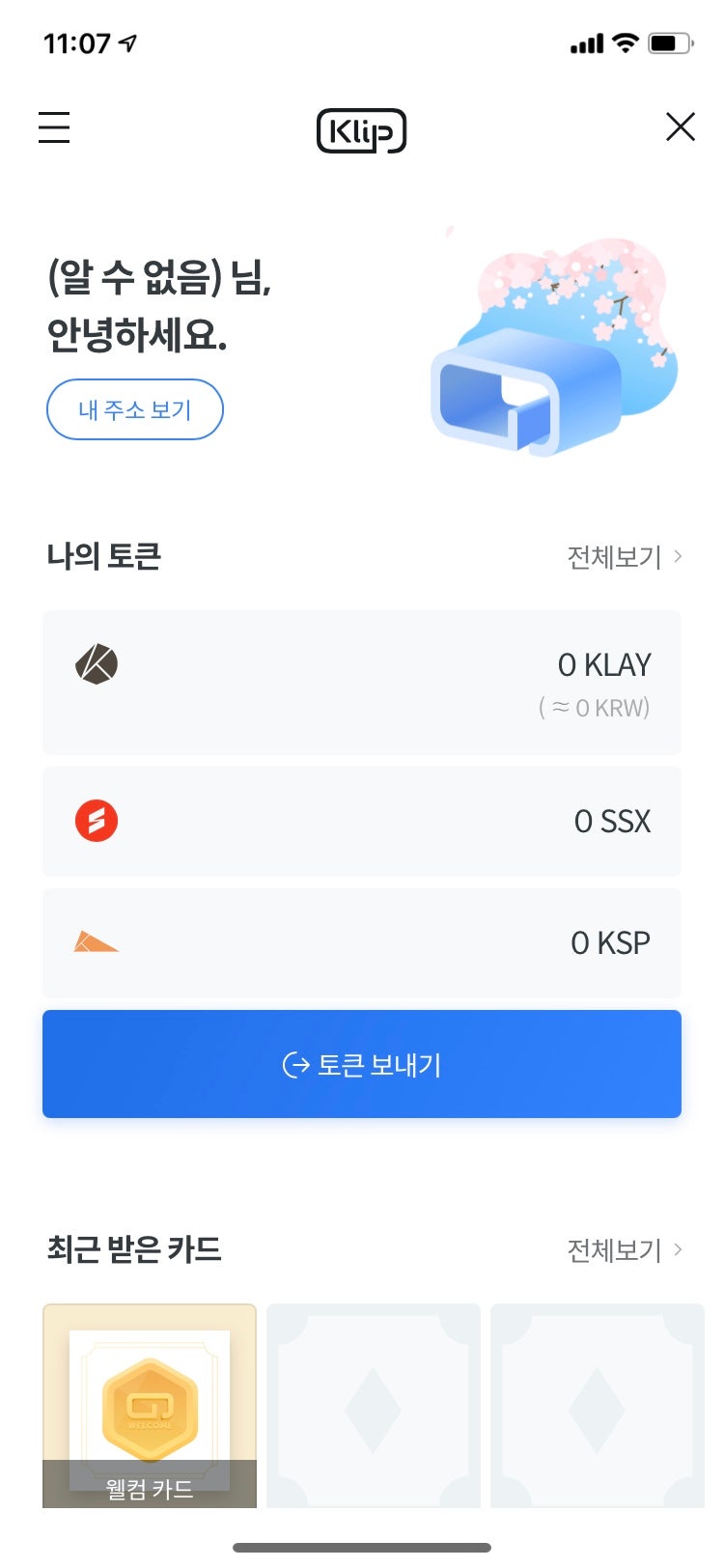Image resolution: width=724 pixels, height=1568 pixels.
Task: Select the 웰컴 카드 thumbnail
Action: [x=149, y=1407]
